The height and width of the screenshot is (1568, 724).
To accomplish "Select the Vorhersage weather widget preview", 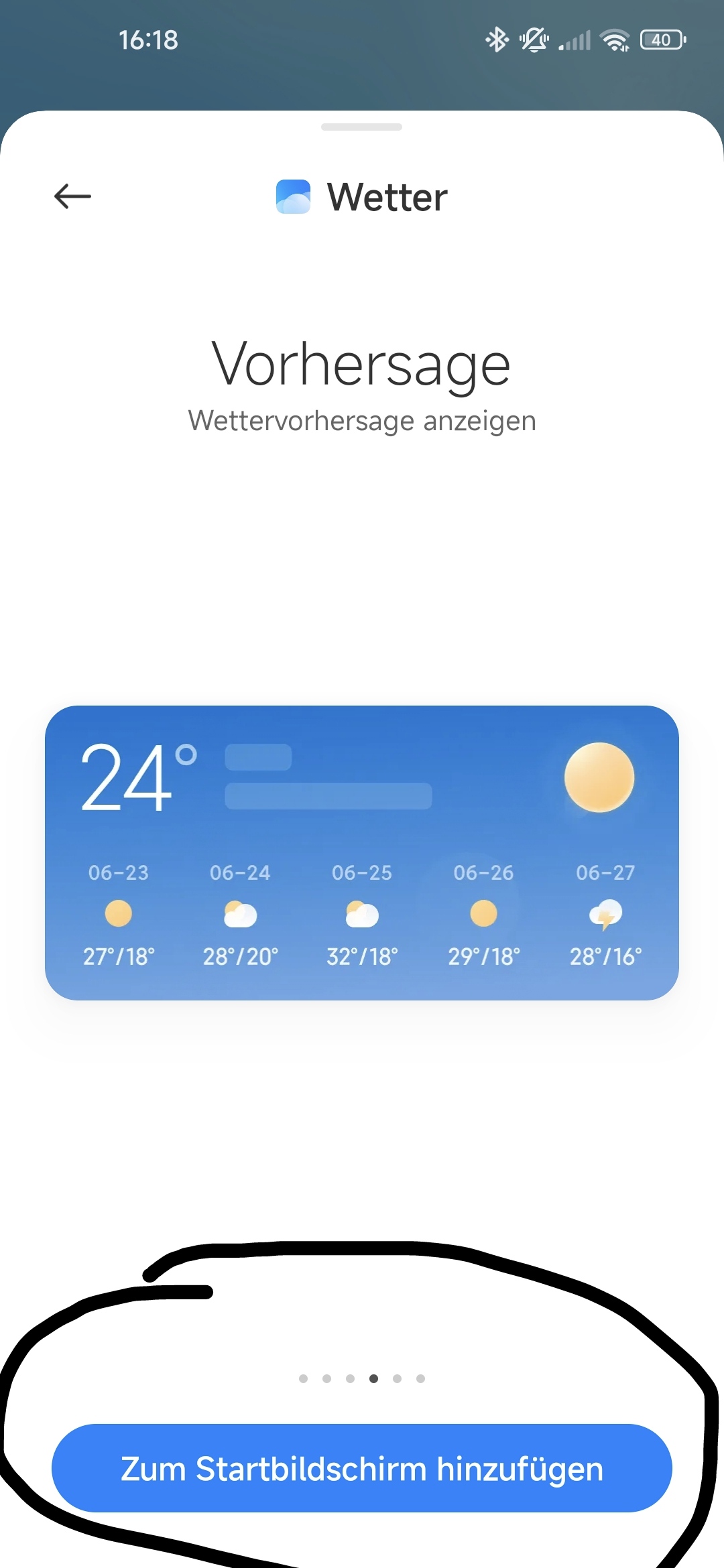I will [362, 852].
